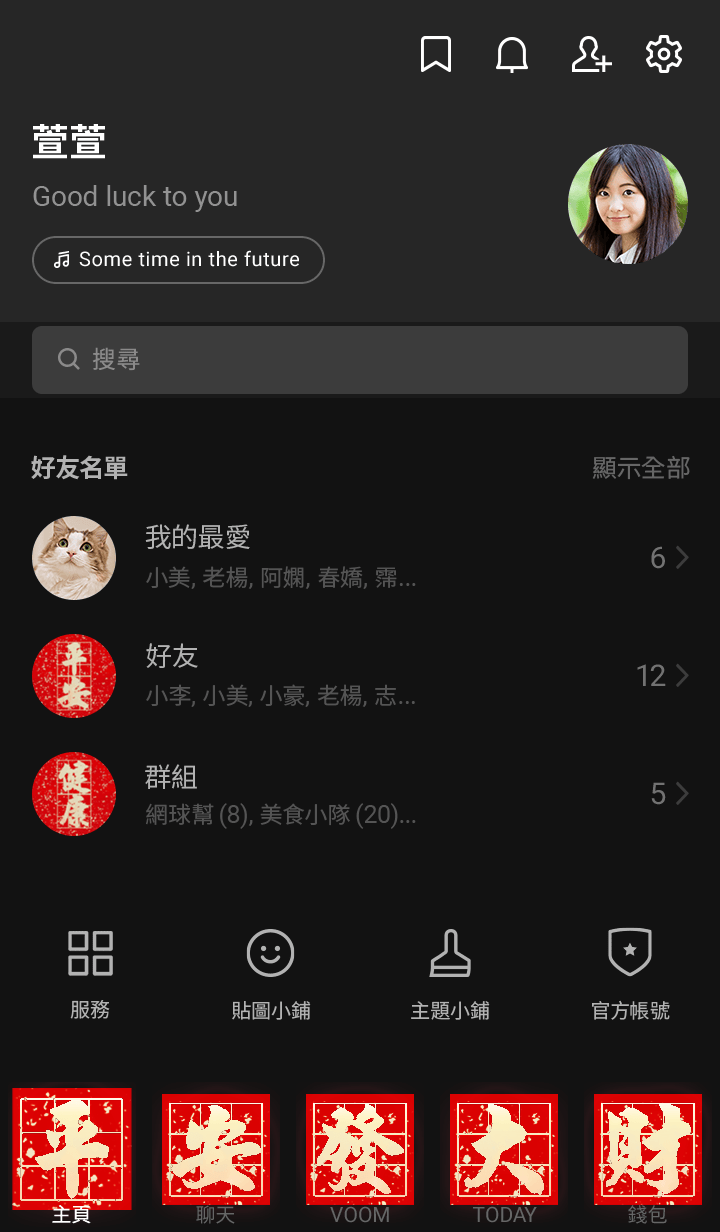Open the 好友 list with 12 friends
The height and width of the screenshot is (1232, 720).
[360, 676]
